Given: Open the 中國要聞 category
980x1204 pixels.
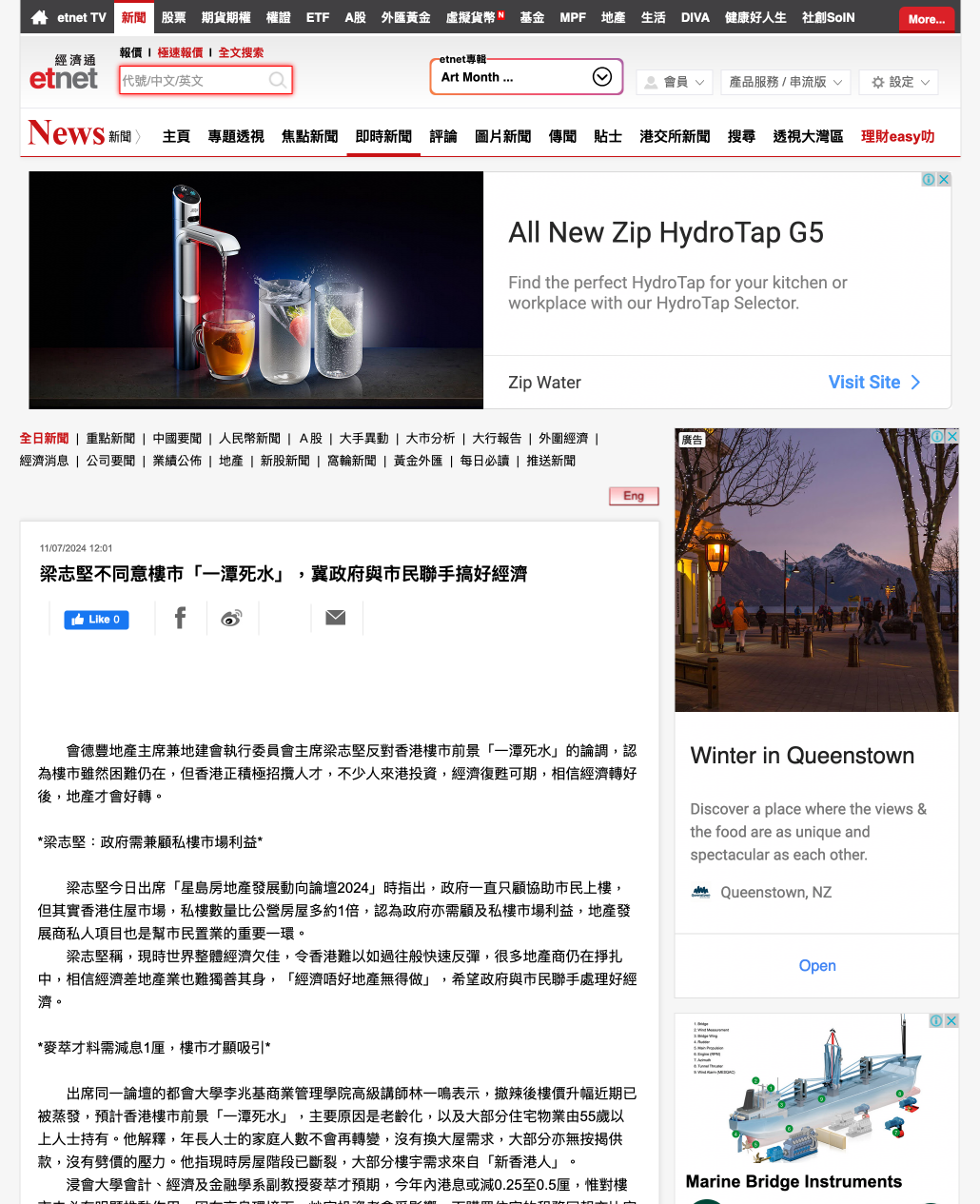Looking at the screenshot, I should tap(177, 439).
